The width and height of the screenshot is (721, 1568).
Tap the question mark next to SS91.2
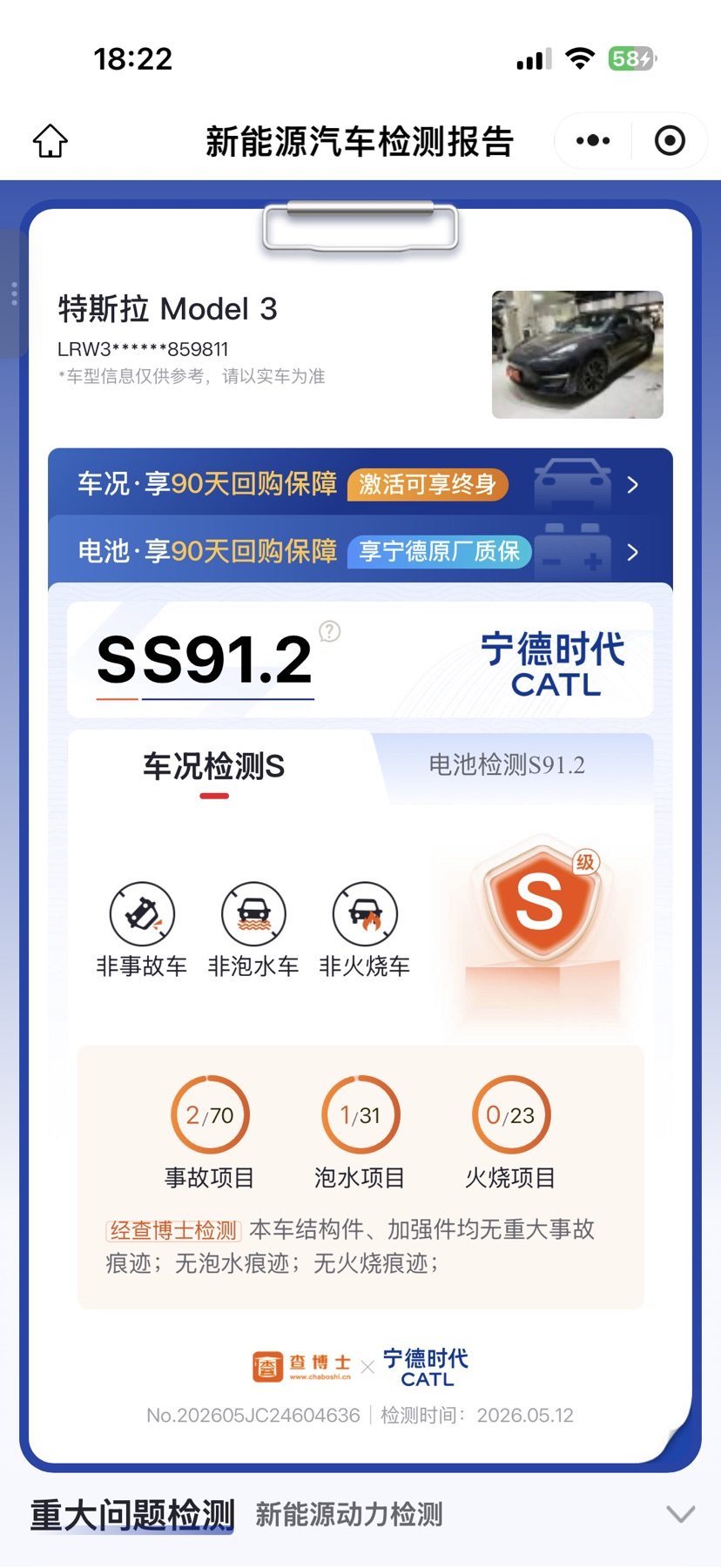330,631
